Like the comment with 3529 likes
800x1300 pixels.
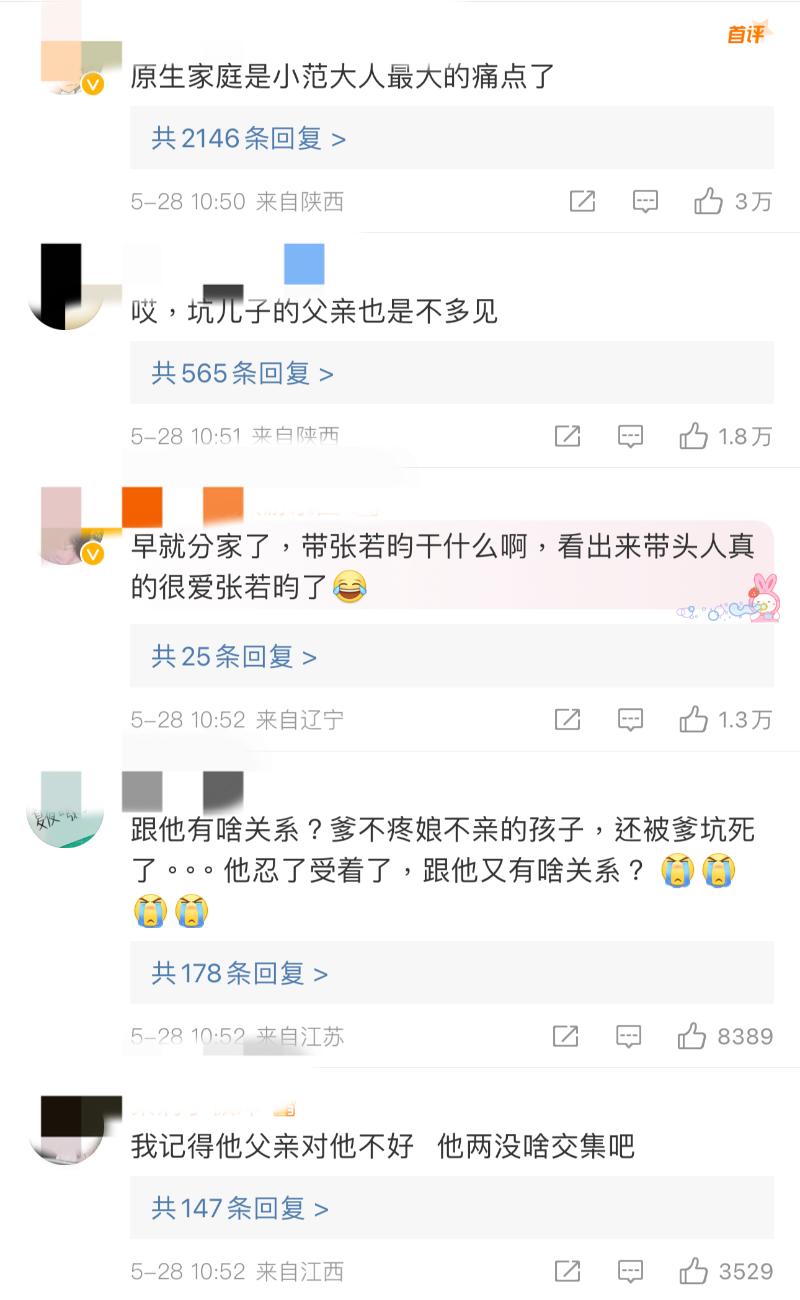[x=694, y=1272]
